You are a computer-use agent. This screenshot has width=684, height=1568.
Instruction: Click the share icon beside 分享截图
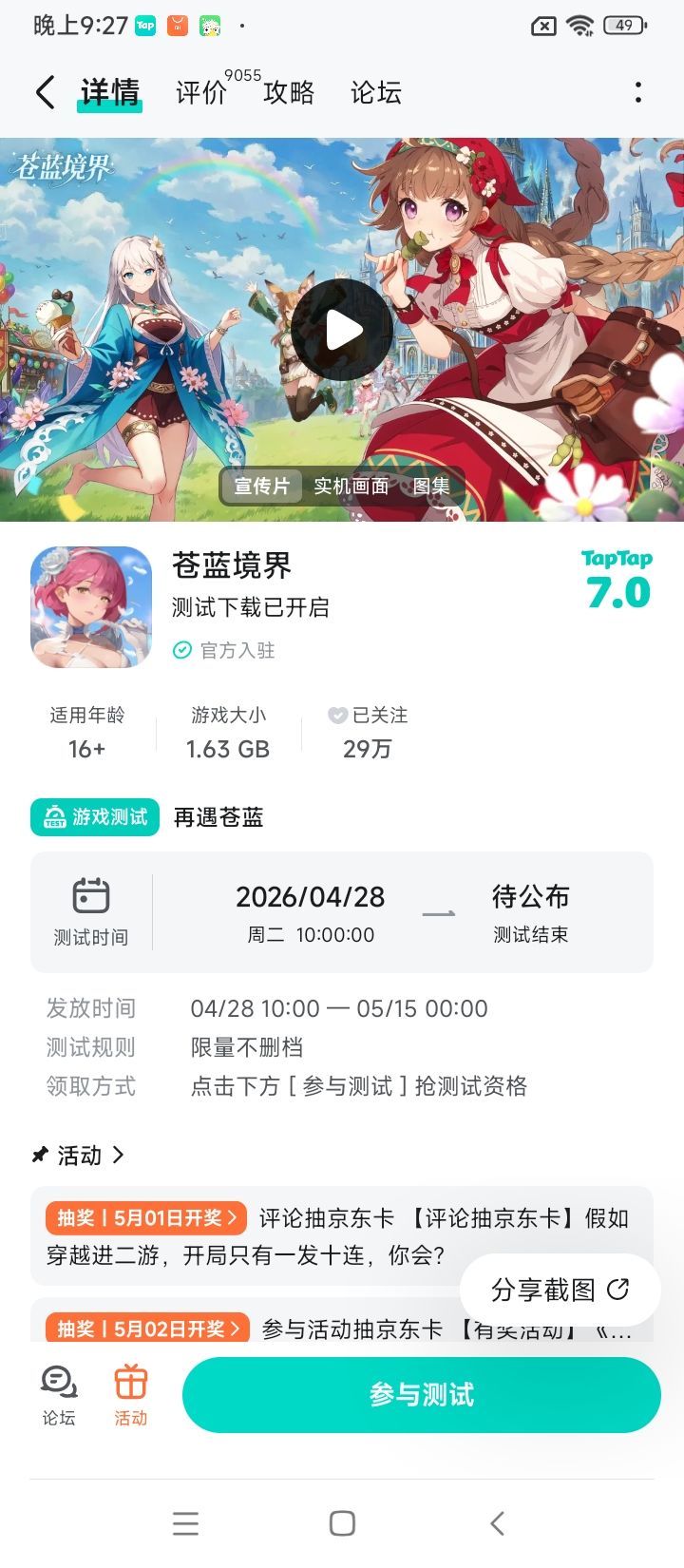(x=618, y=1290)
